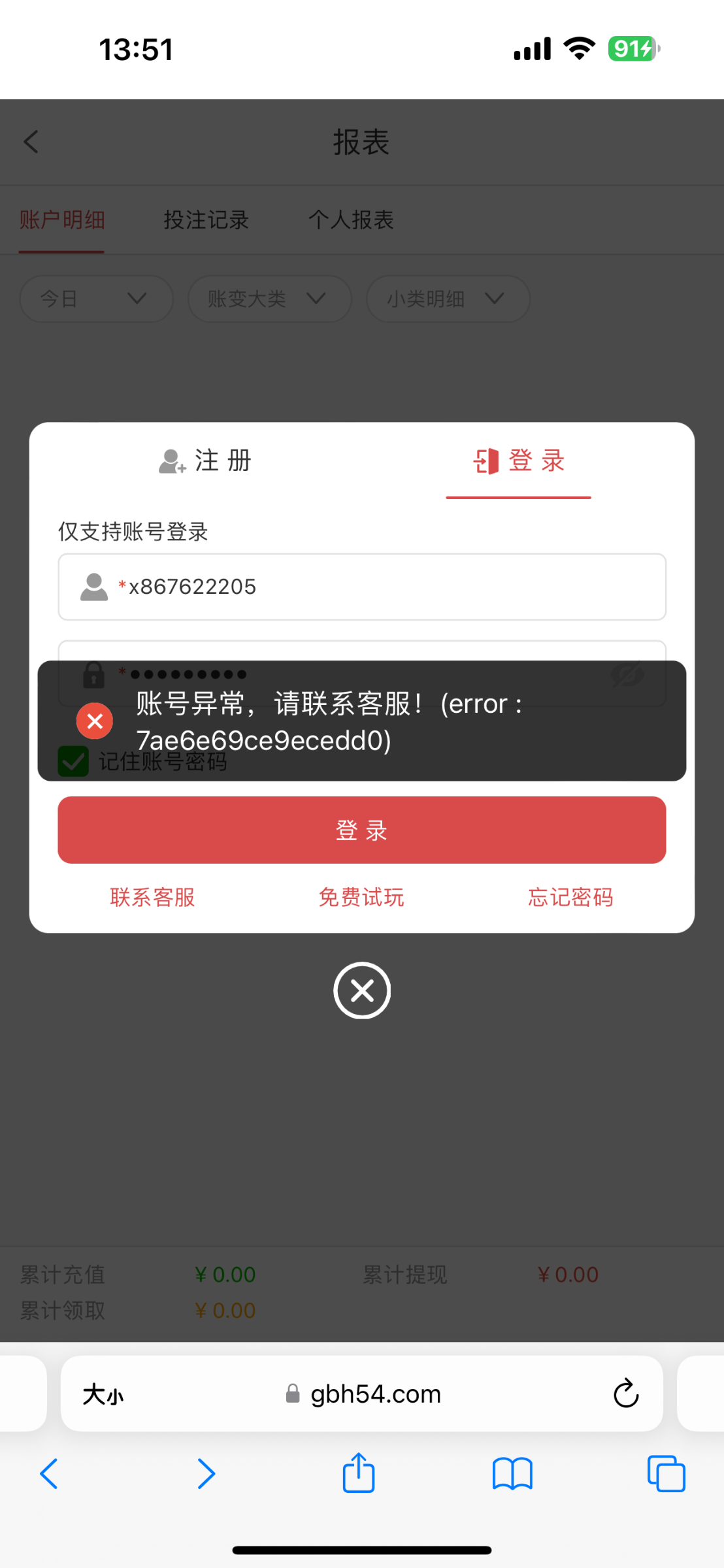Reload the gbh54.com page
The image size is (724, 1568).
point(625,1394)
